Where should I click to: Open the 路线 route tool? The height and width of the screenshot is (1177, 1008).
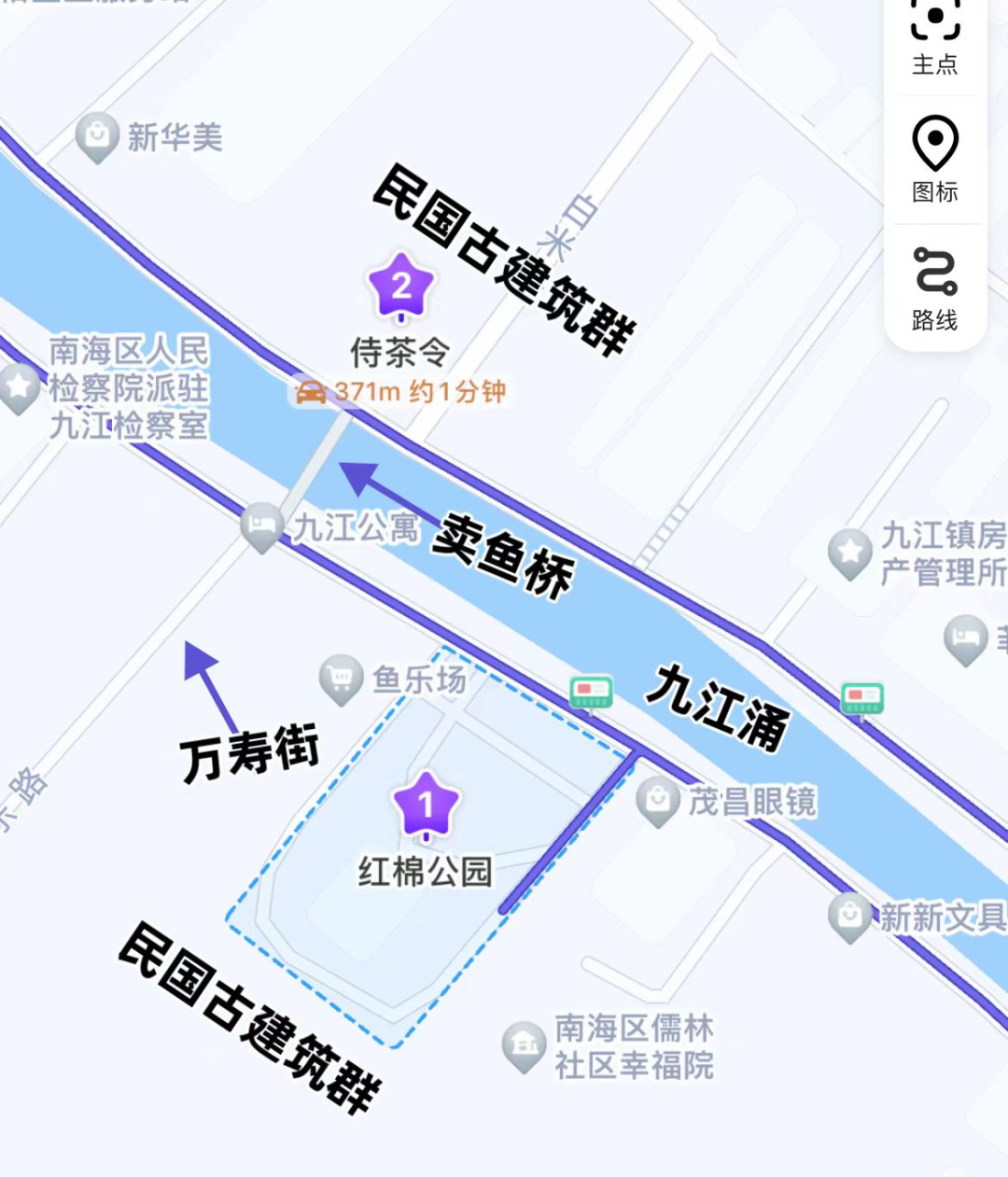(x=934, y=288)
